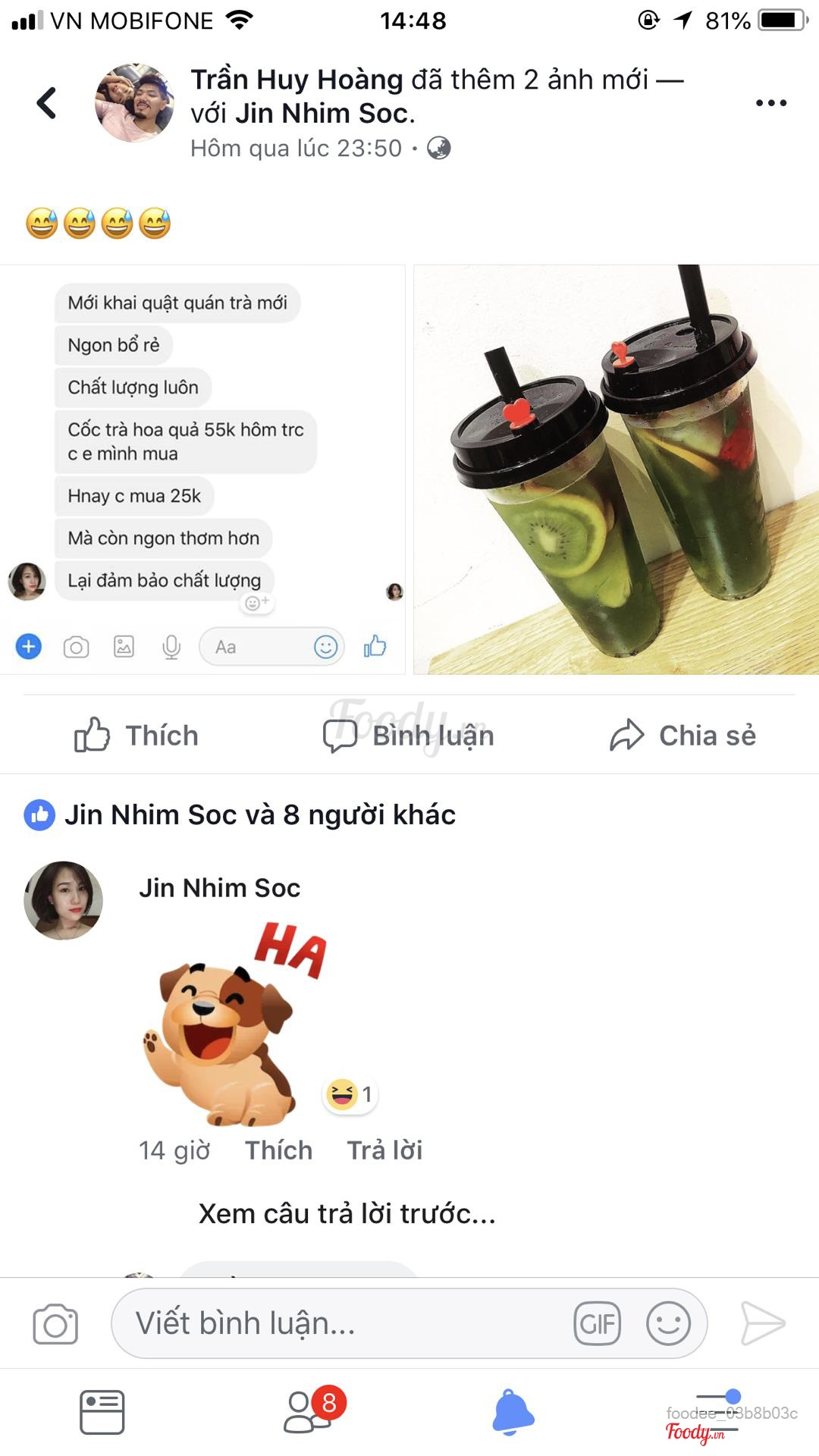
Task: Open Trần Huy Hoàng's profile picture
Action: pos(134,103)
